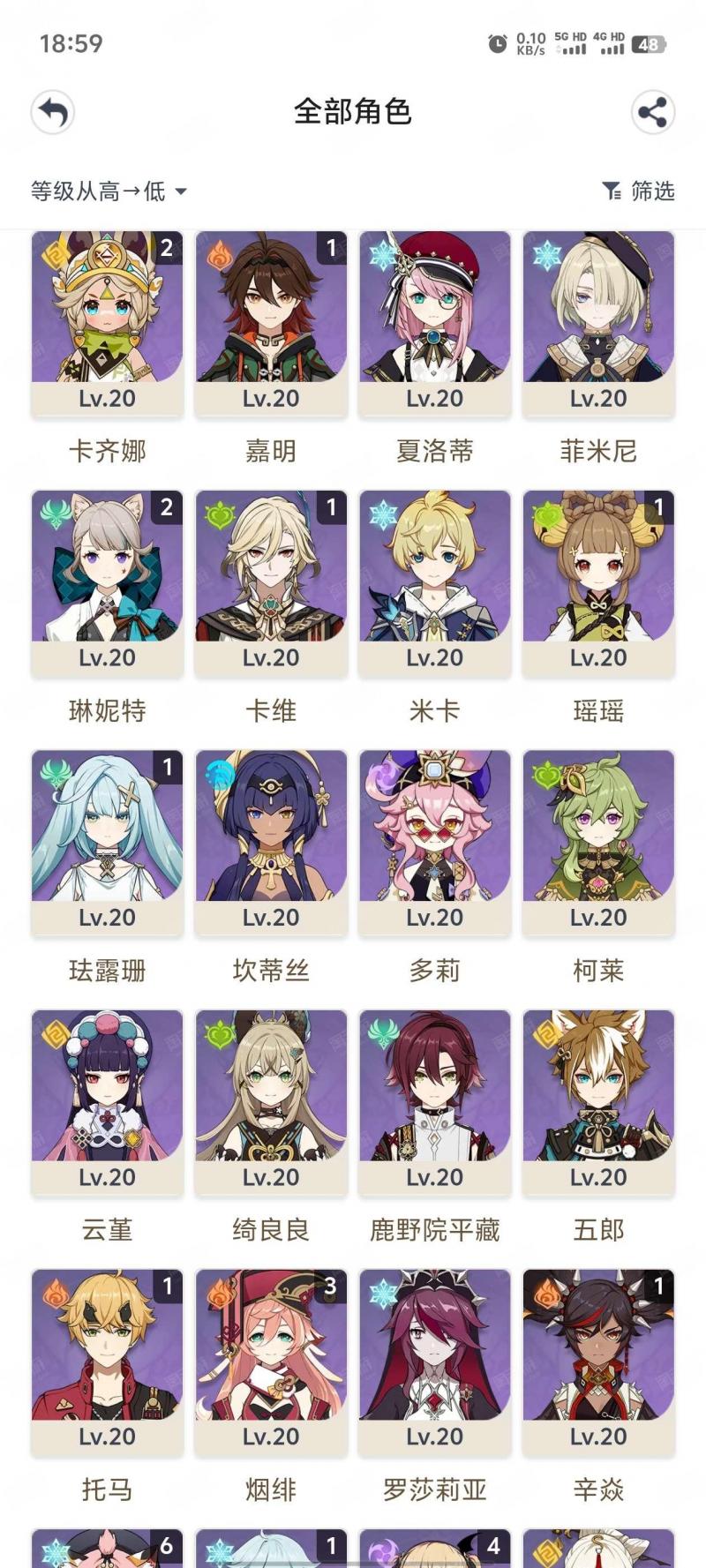Share the character list

tap(653, 112)
